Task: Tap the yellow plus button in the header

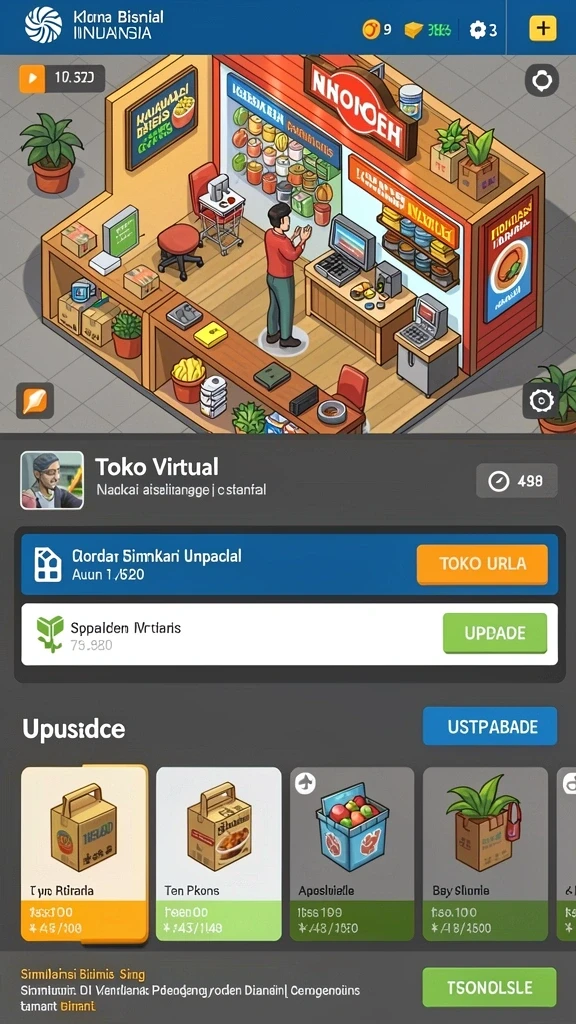Action: [543, 28]
